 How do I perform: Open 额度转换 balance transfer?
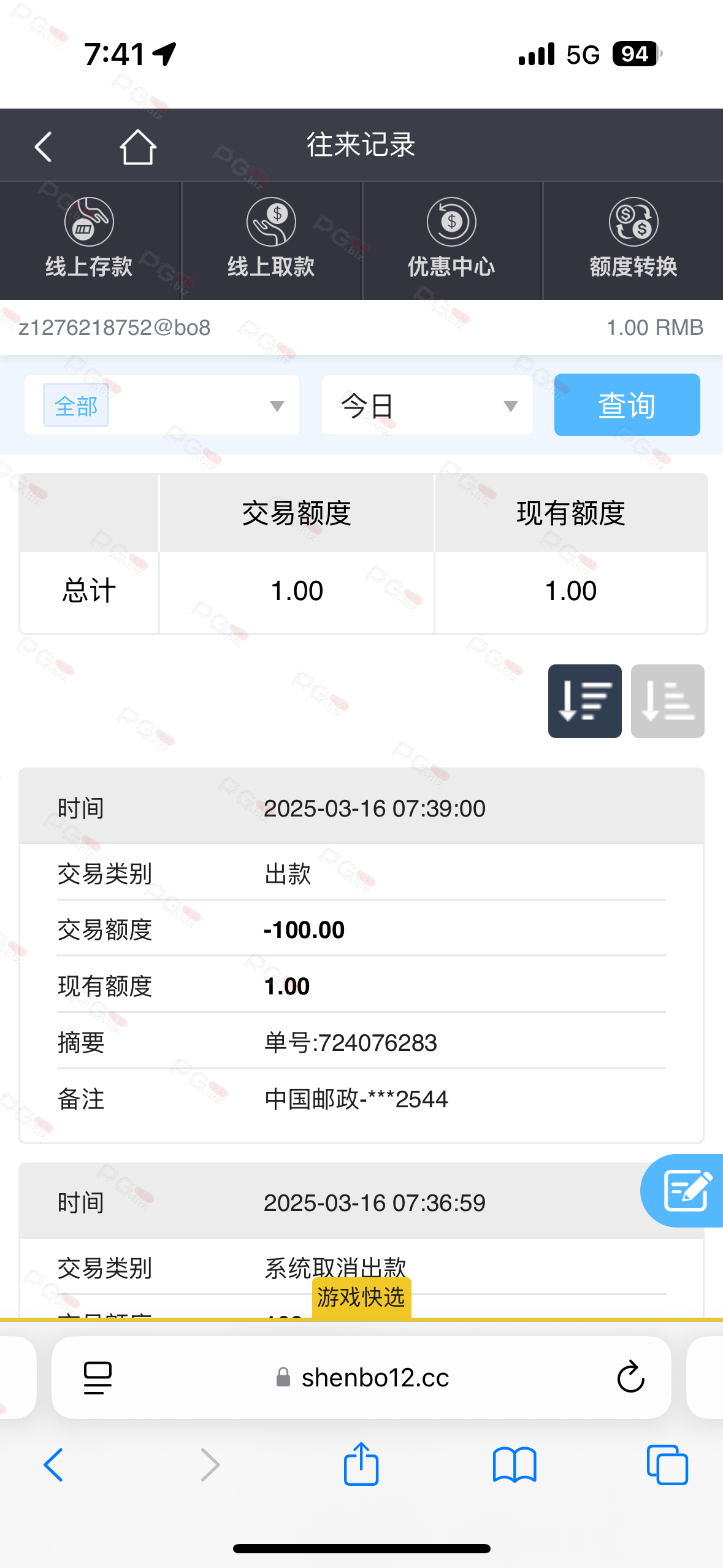click(633, 239)
